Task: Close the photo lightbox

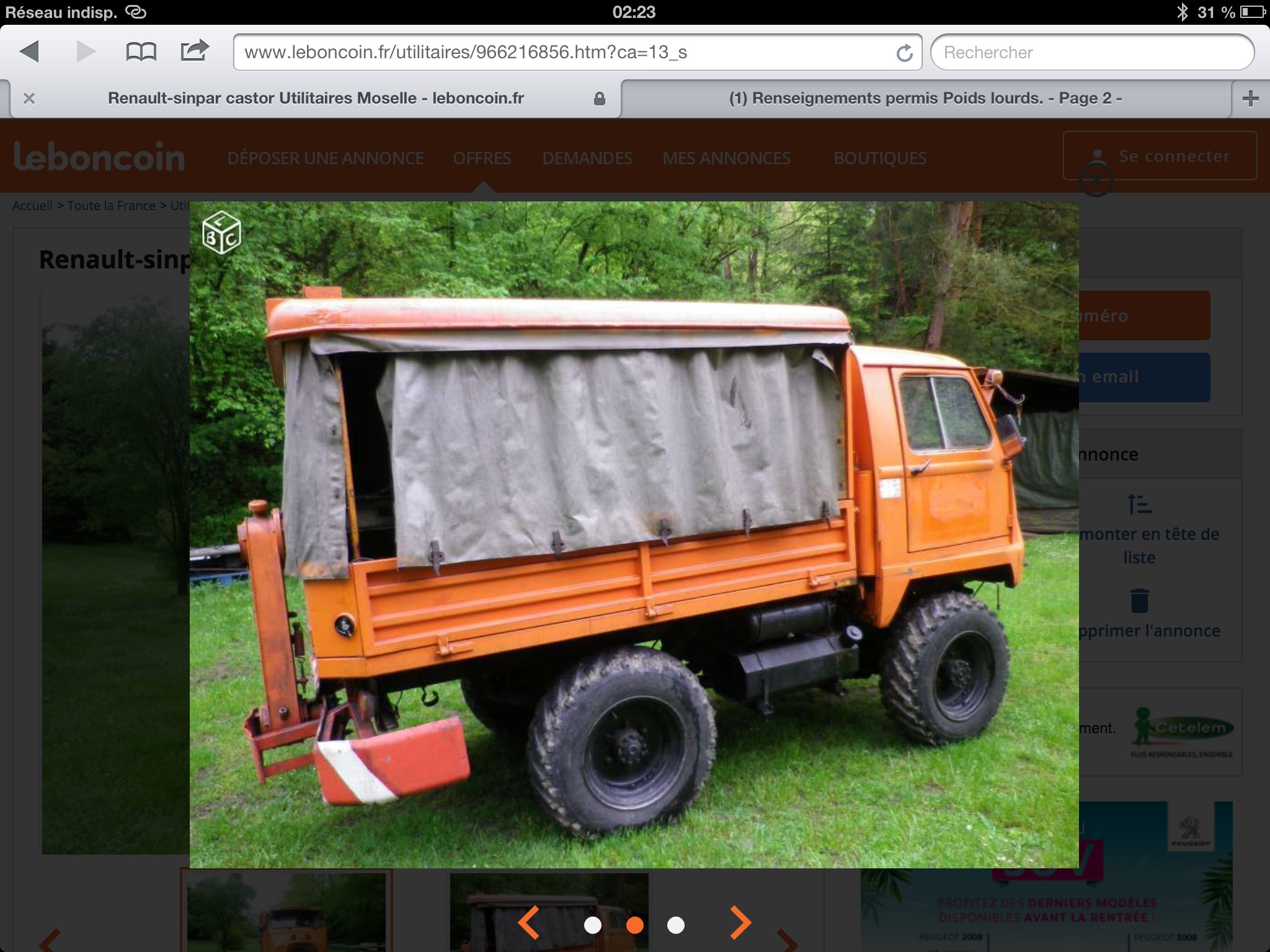Action: tap(1096, 180)
